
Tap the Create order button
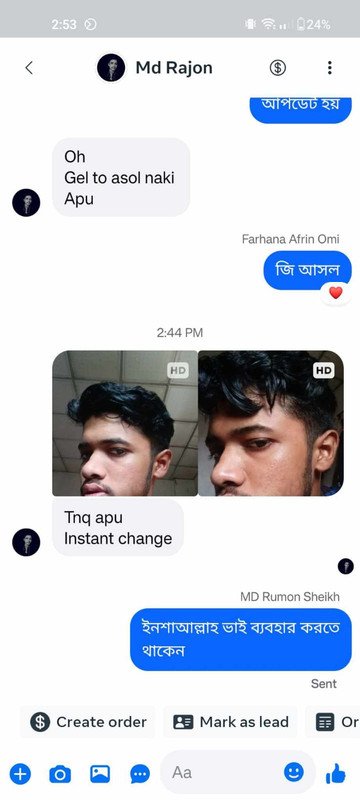click(x=88, y=722)
